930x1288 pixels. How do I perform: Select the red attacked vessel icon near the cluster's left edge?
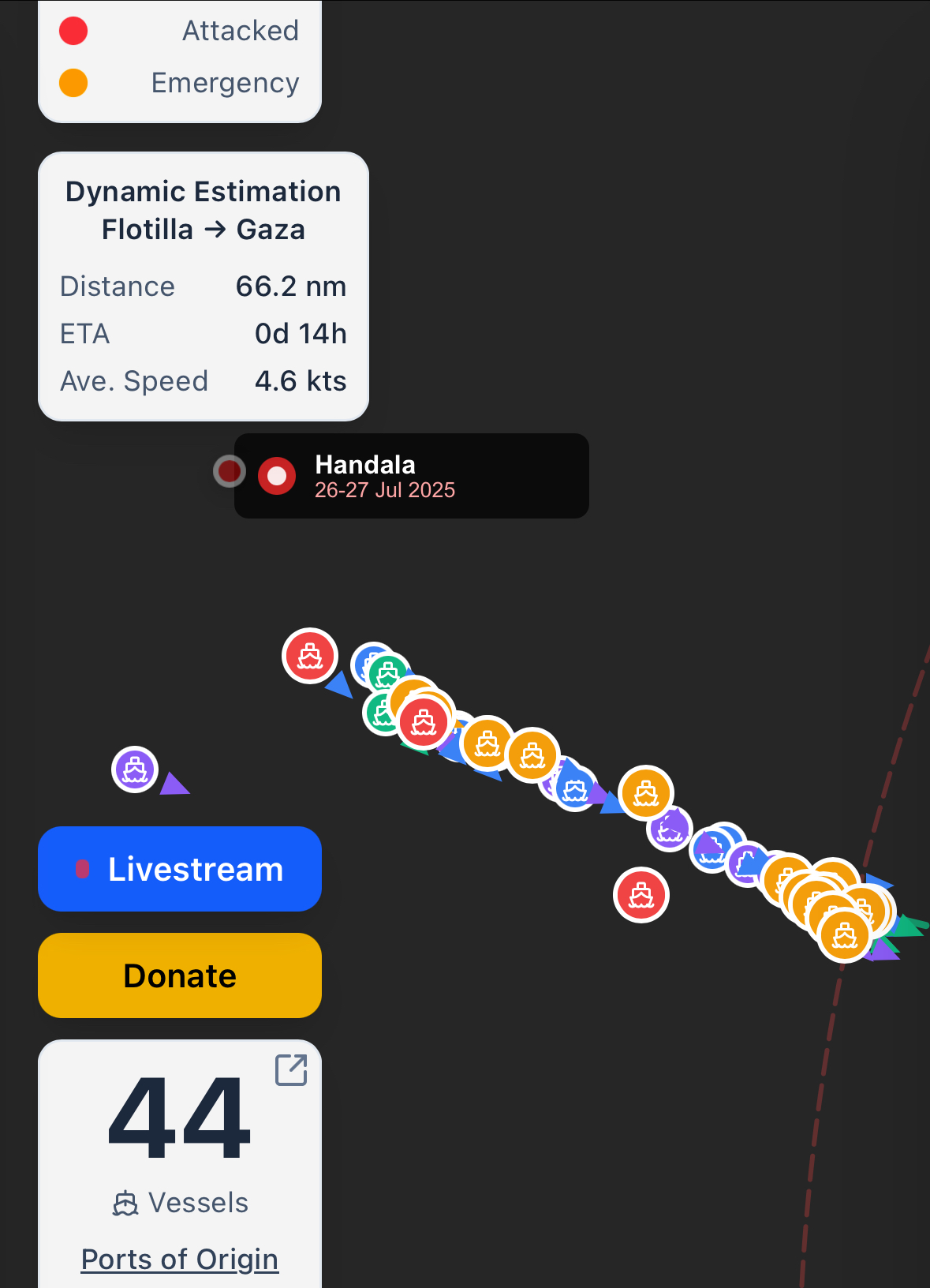coord(310,656)
